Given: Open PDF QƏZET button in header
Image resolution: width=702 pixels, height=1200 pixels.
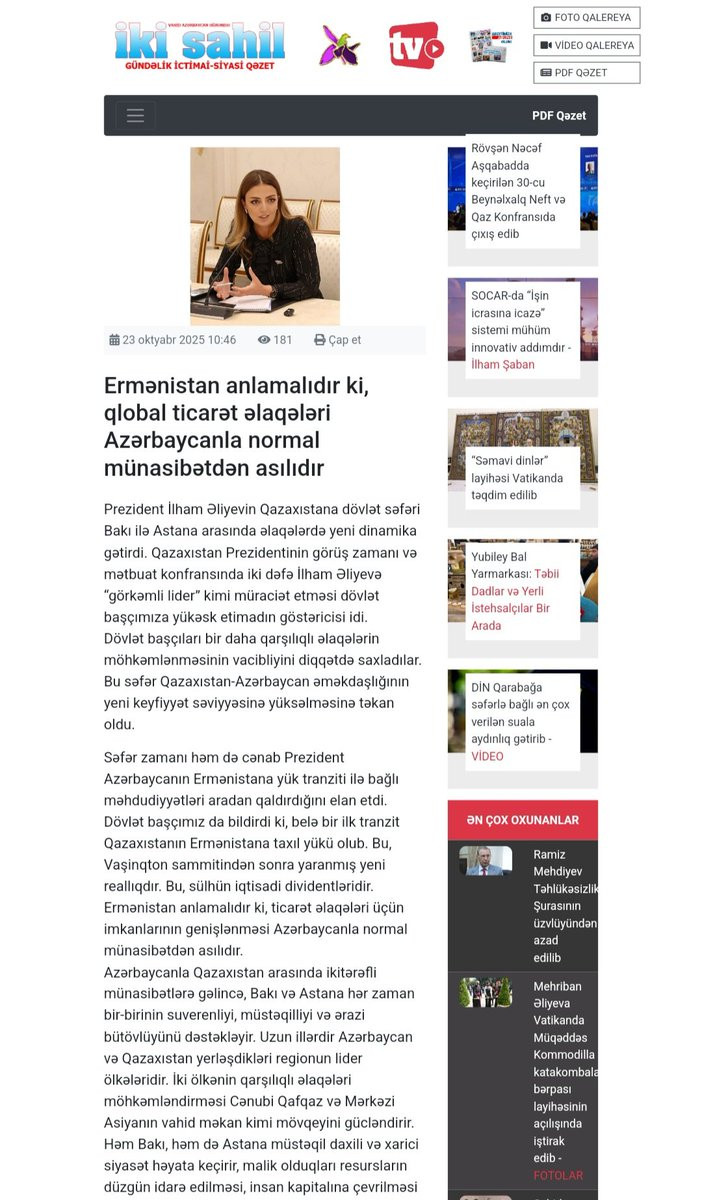Looking at the screenshot, I should [586, 72].
